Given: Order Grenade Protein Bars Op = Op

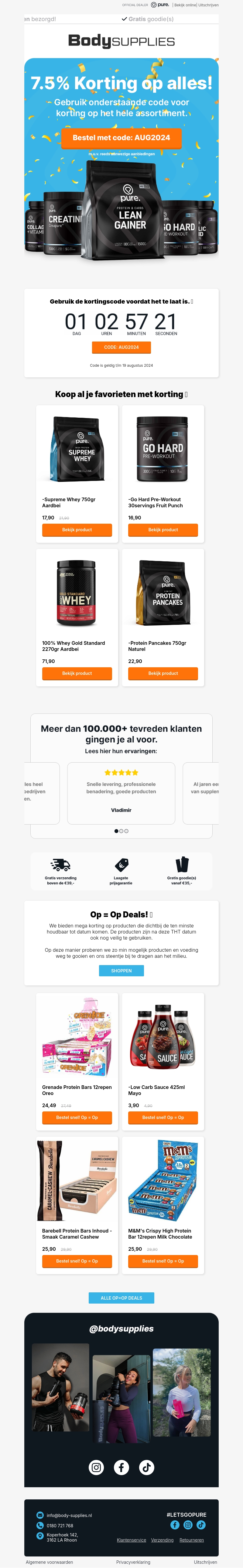Looking at the screenshot, I should (x=77, y=1117).
